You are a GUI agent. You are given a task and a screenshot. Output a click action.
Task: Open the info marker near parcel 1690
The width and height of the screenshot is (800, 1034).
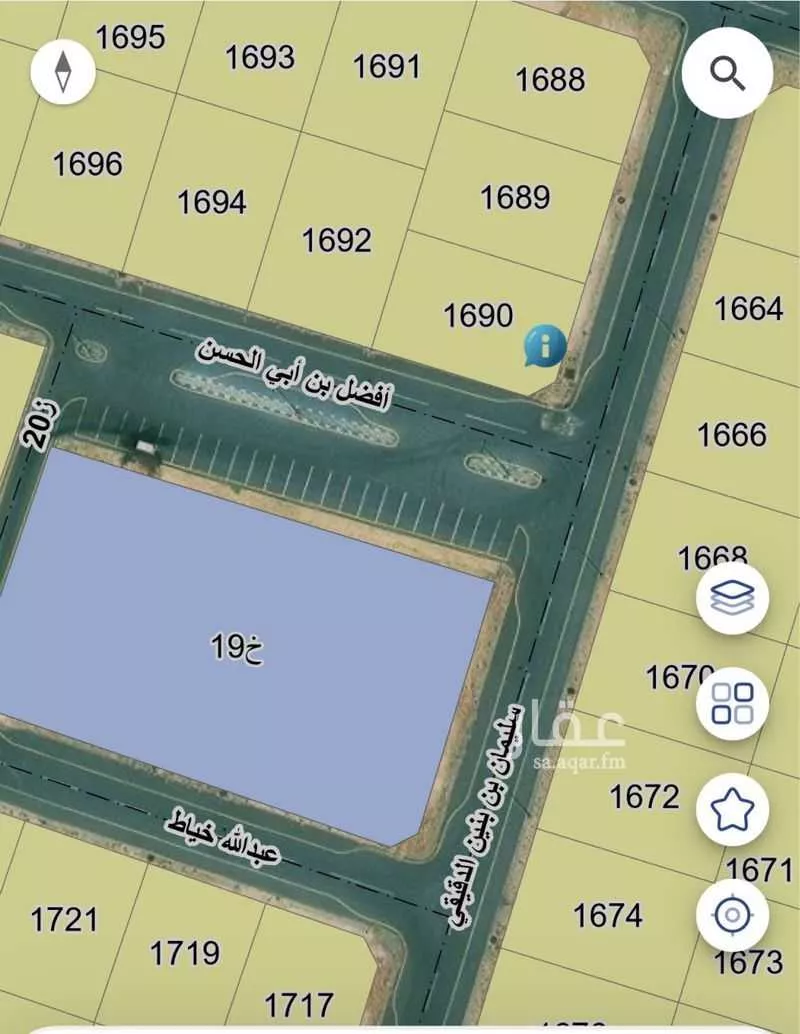[545, 346]
